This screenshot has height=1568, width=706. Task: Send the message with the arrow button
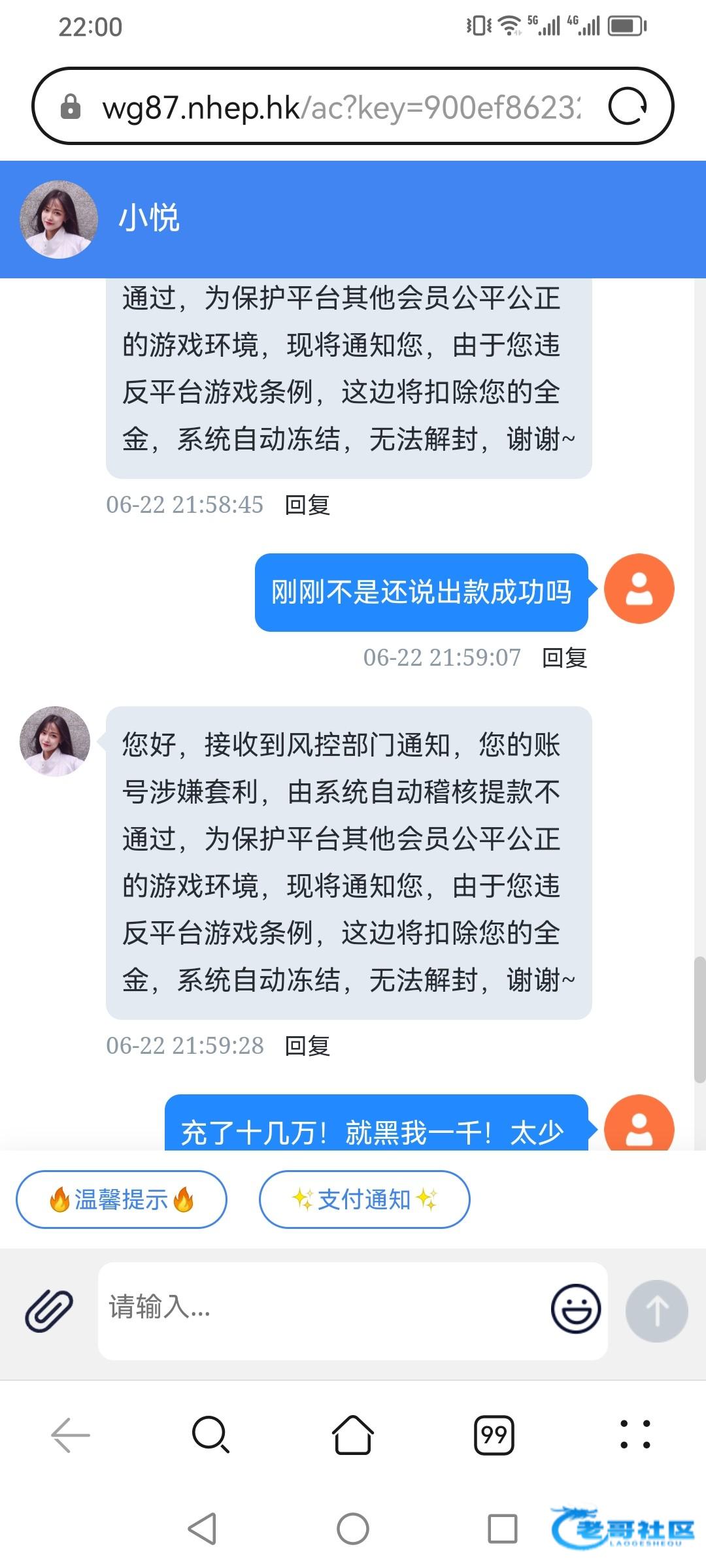[656, 1311]
